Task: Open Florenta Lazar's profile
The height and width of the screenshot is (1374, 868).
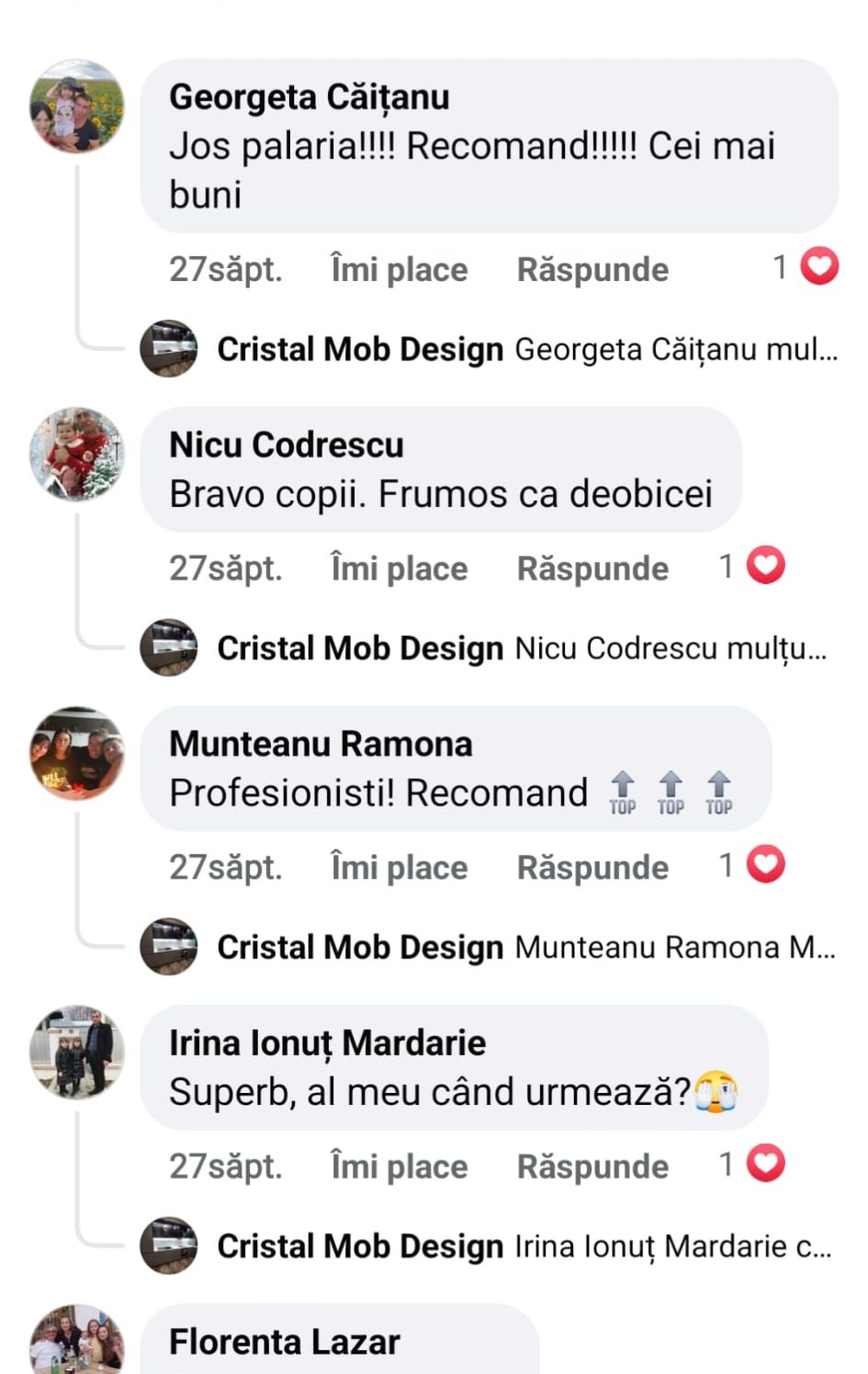Action: pyautogui.click(x=285, y=1342)
